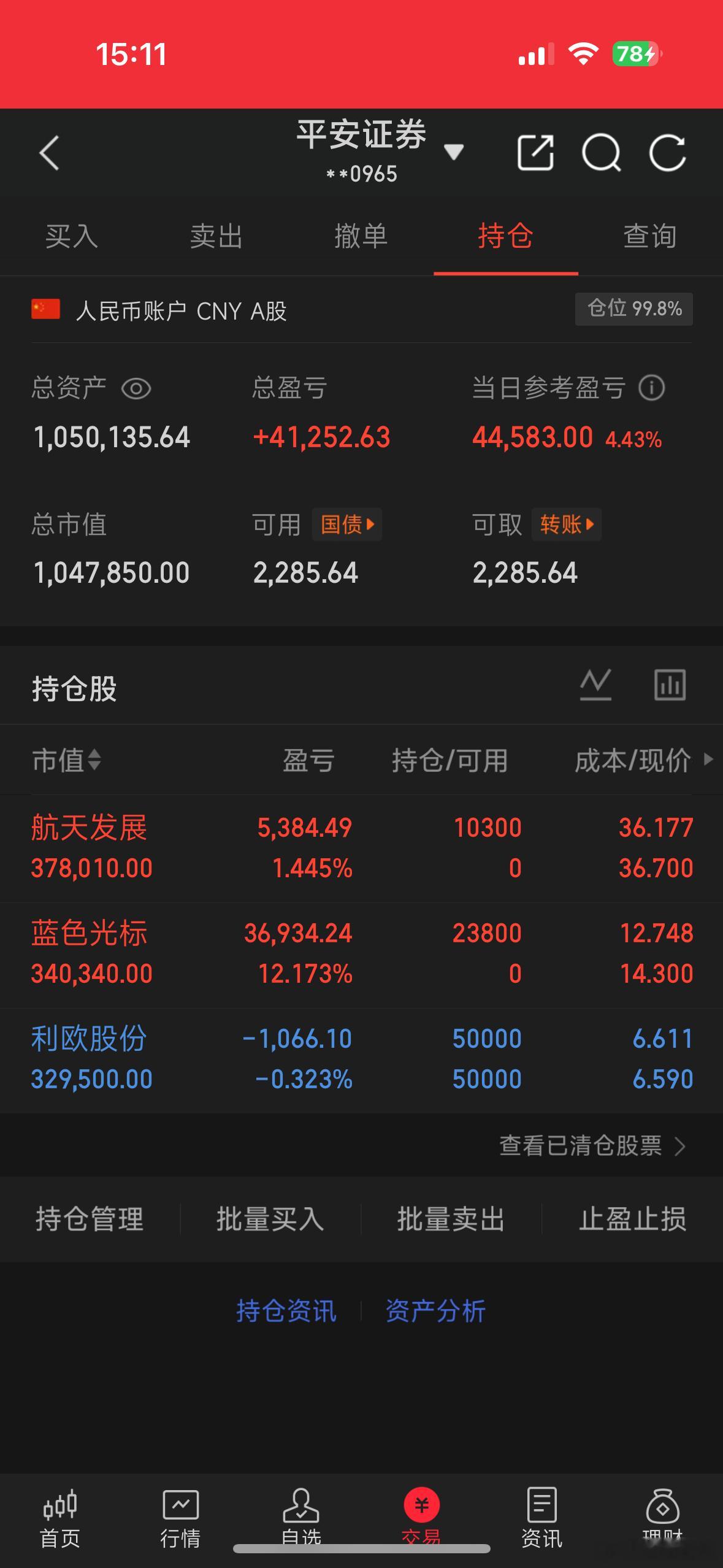
Task: Open the share icon next to 平安证券
Action: [535, 153]
